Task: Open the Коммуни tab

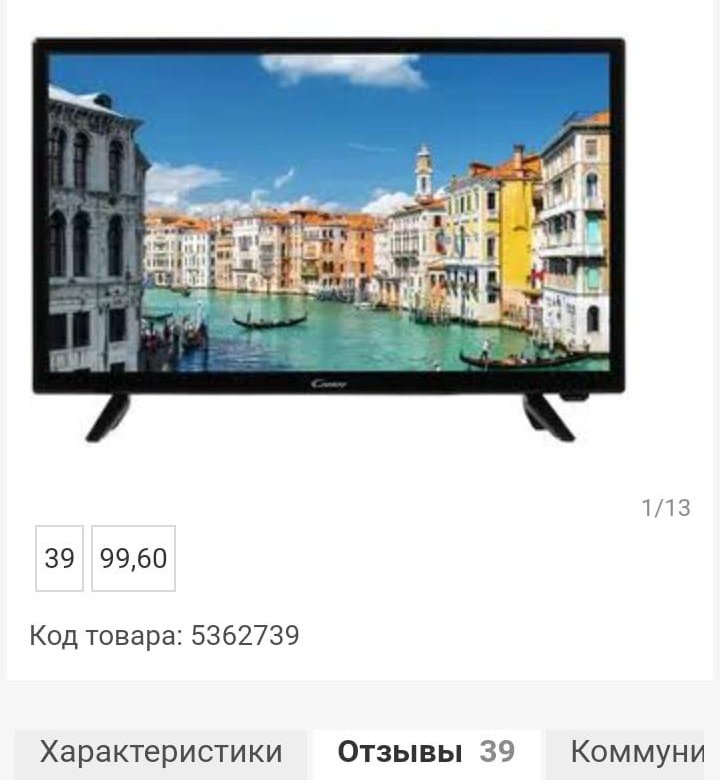Action: tap(636, 752)
